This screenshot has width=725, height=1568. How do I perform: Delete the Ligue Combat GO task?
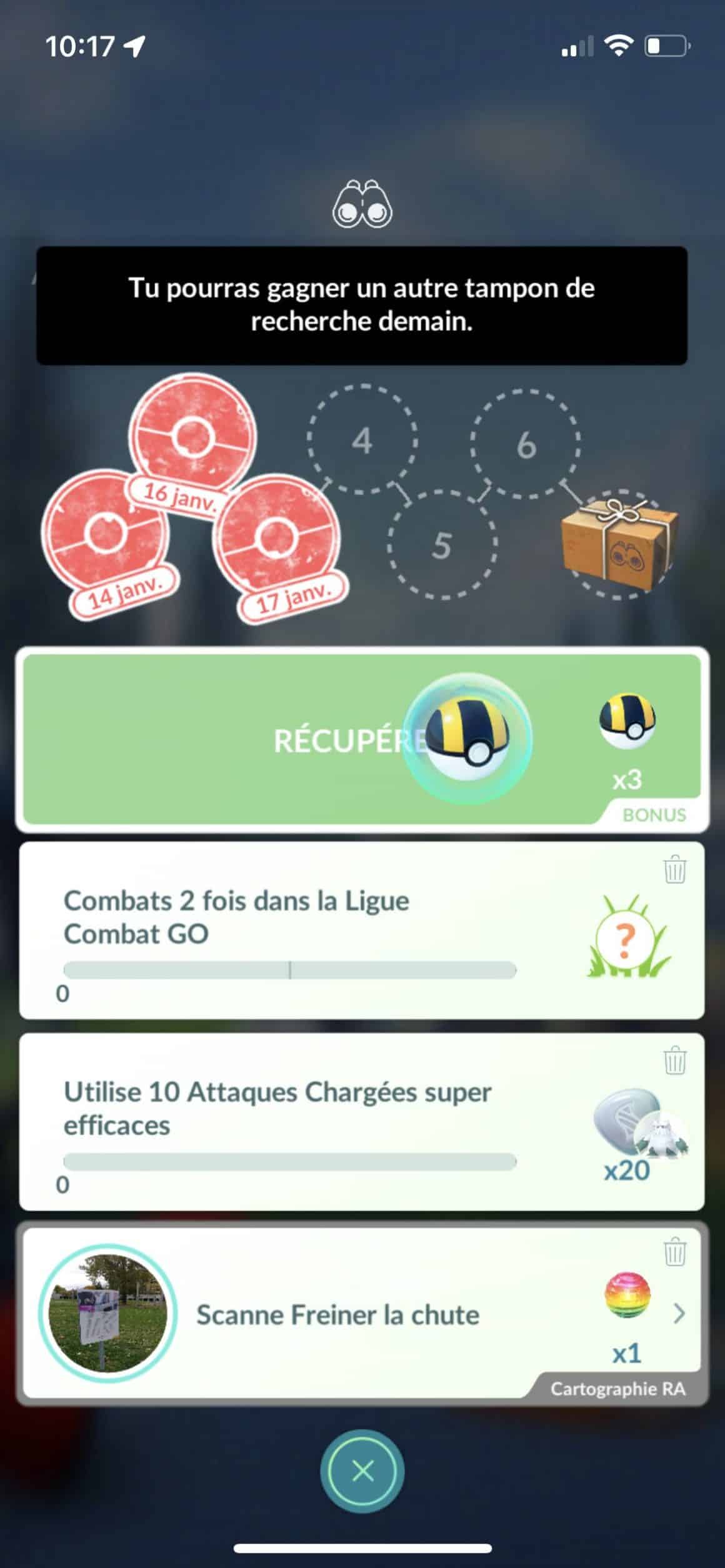(674, 870)
